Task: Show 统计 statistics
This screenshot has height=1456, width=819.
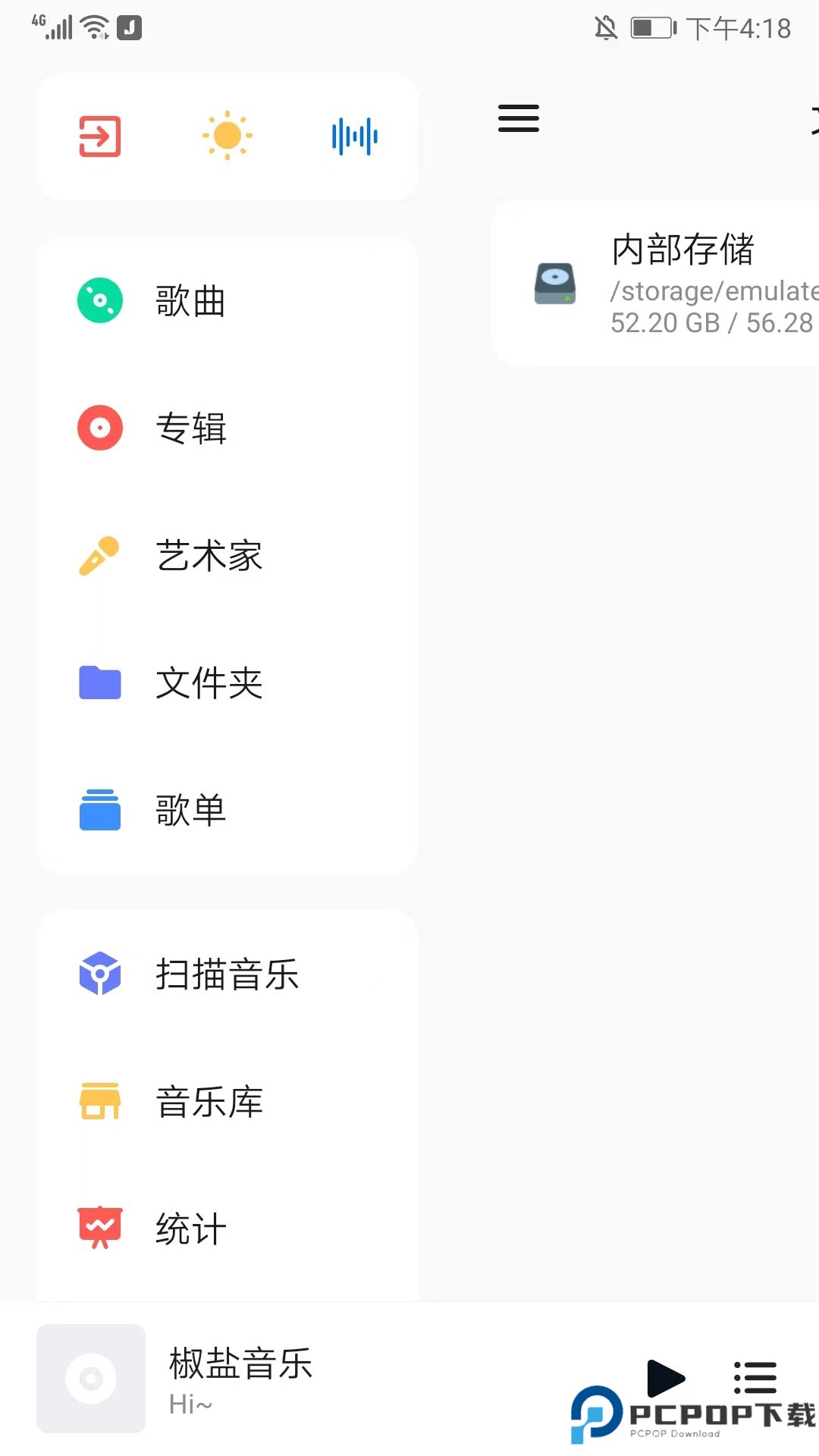Action: (x=190, y=1228)
